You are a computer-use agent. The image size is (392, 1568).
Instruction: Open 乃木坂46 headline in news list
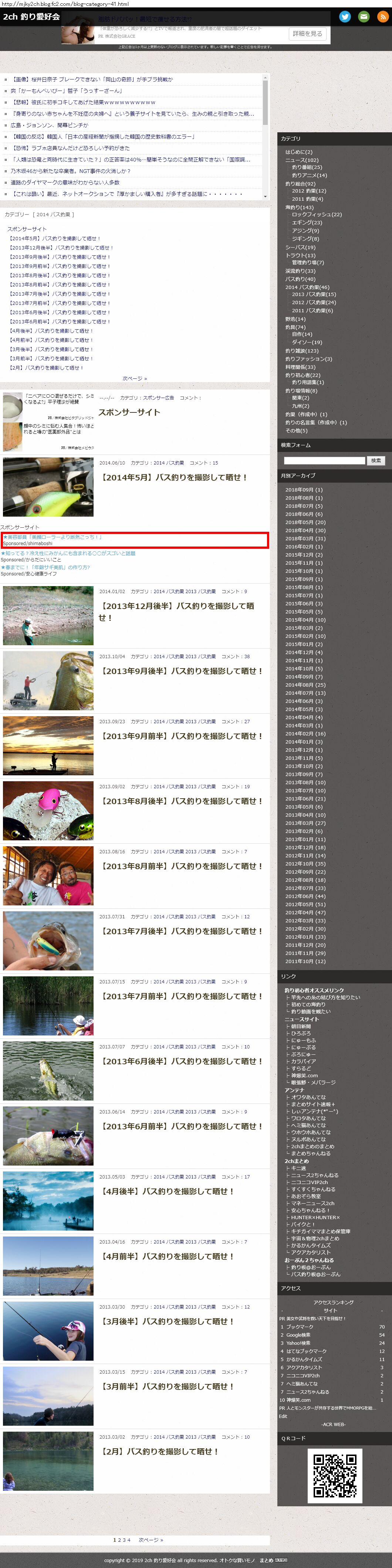[x=70, y=171]
